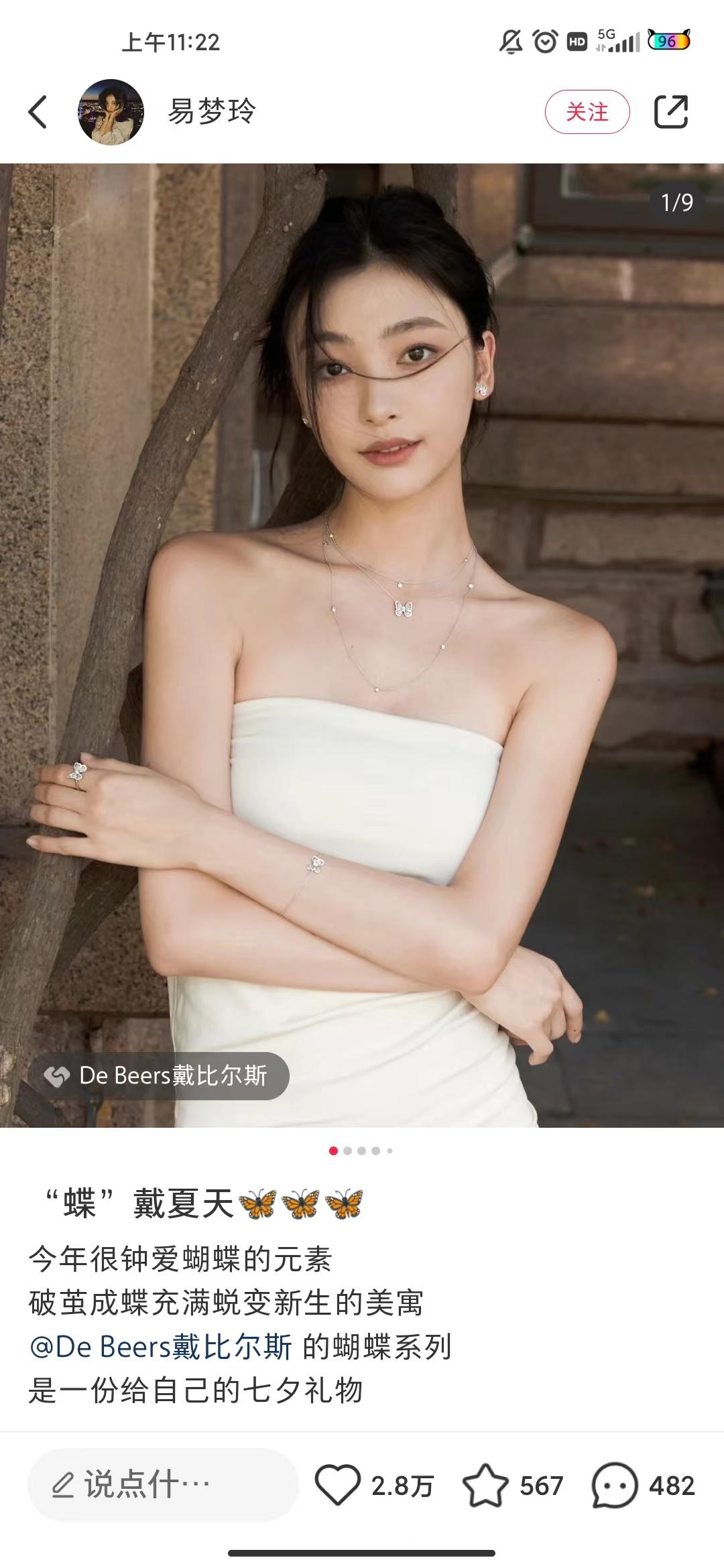Open the comment input field 说点什…
724x1568 pixels.
[162, 1484]
